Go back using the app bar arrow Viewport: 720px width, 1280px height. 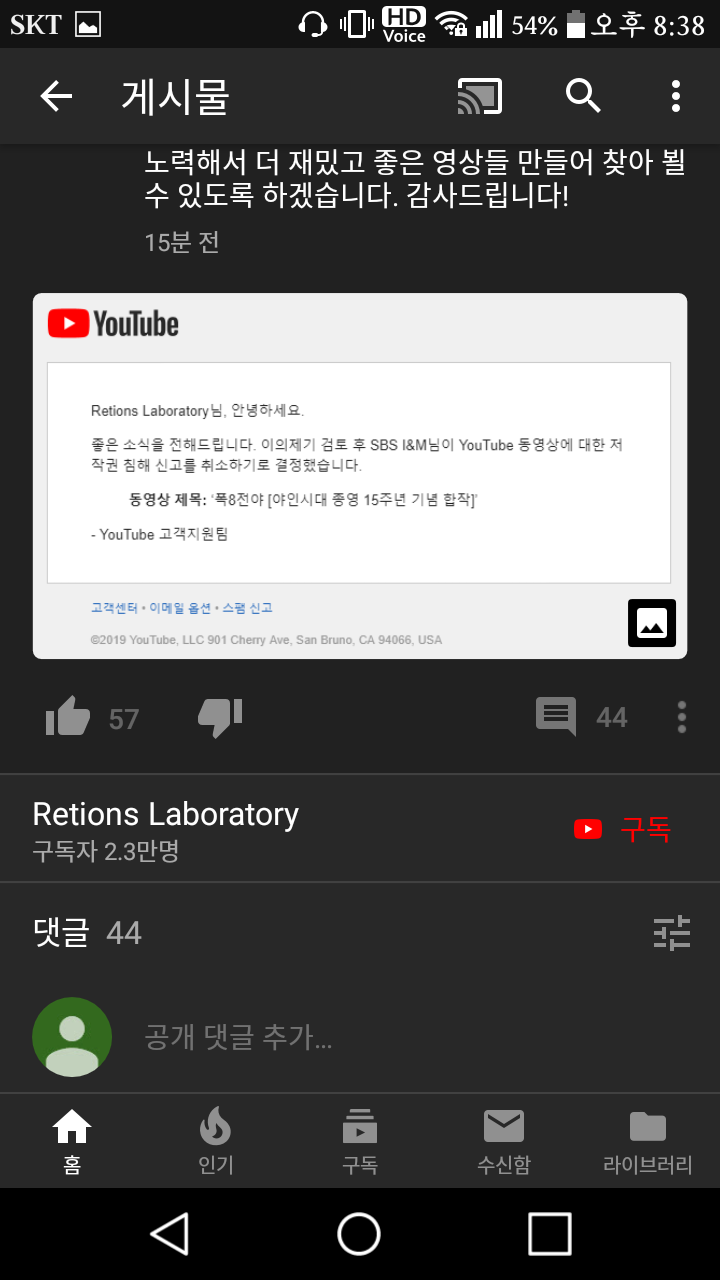click(x=56, y=96)
